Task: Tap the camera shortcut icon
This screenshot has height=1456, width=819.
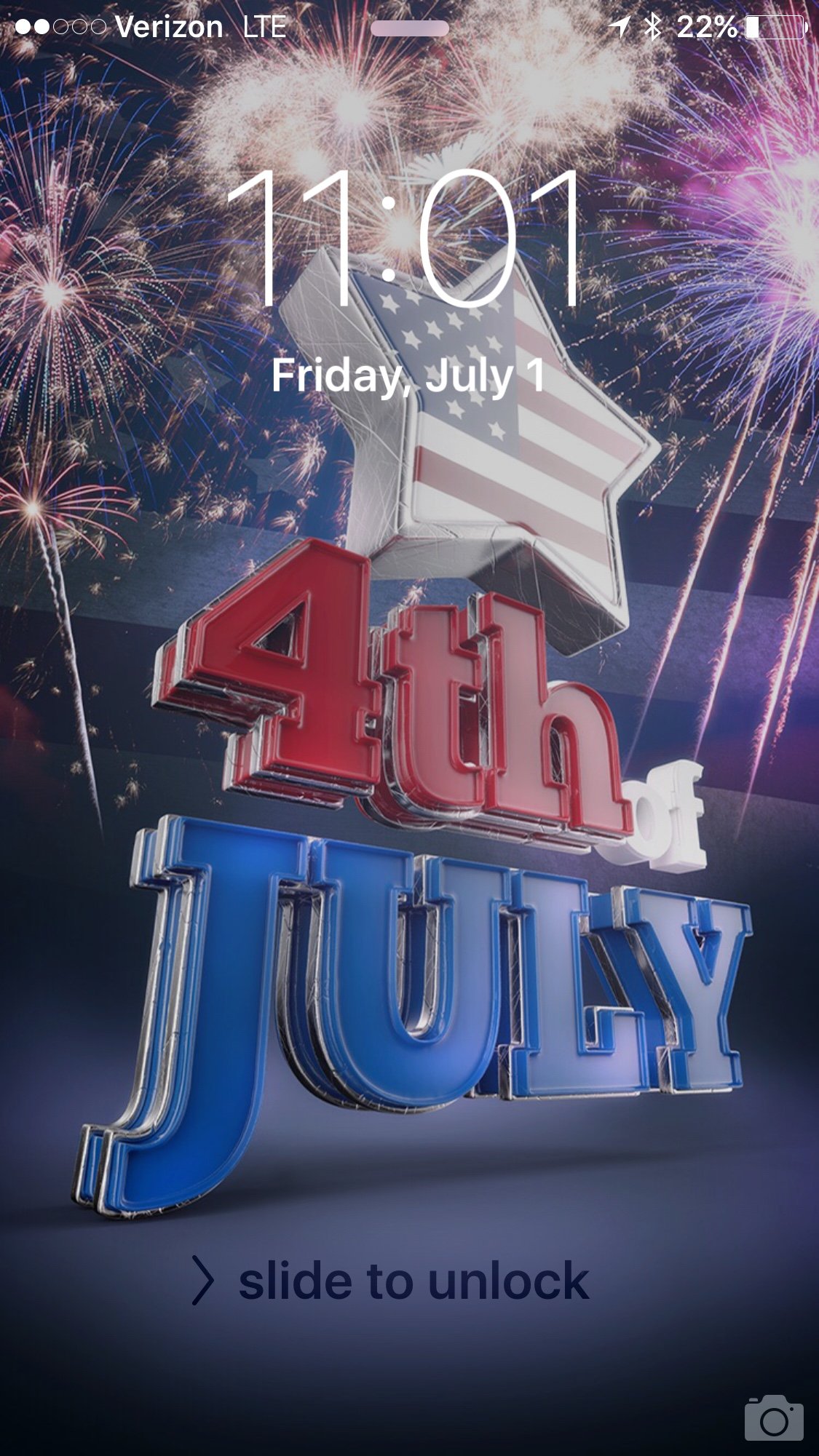Action: (773, 1418)
